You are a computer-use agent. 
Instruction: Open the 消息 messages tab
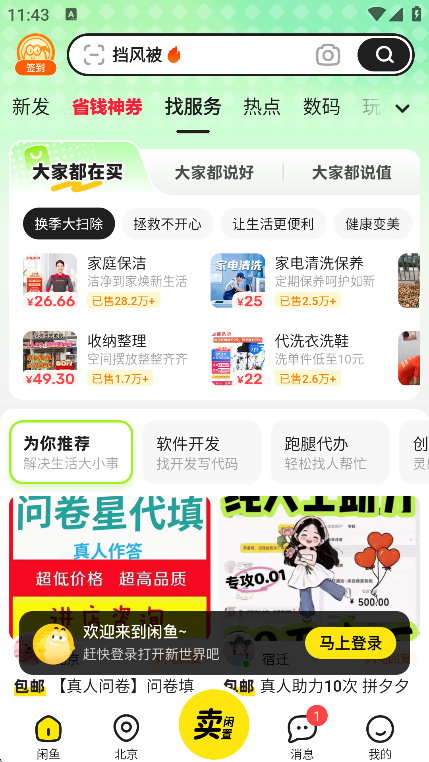point(302,735)
